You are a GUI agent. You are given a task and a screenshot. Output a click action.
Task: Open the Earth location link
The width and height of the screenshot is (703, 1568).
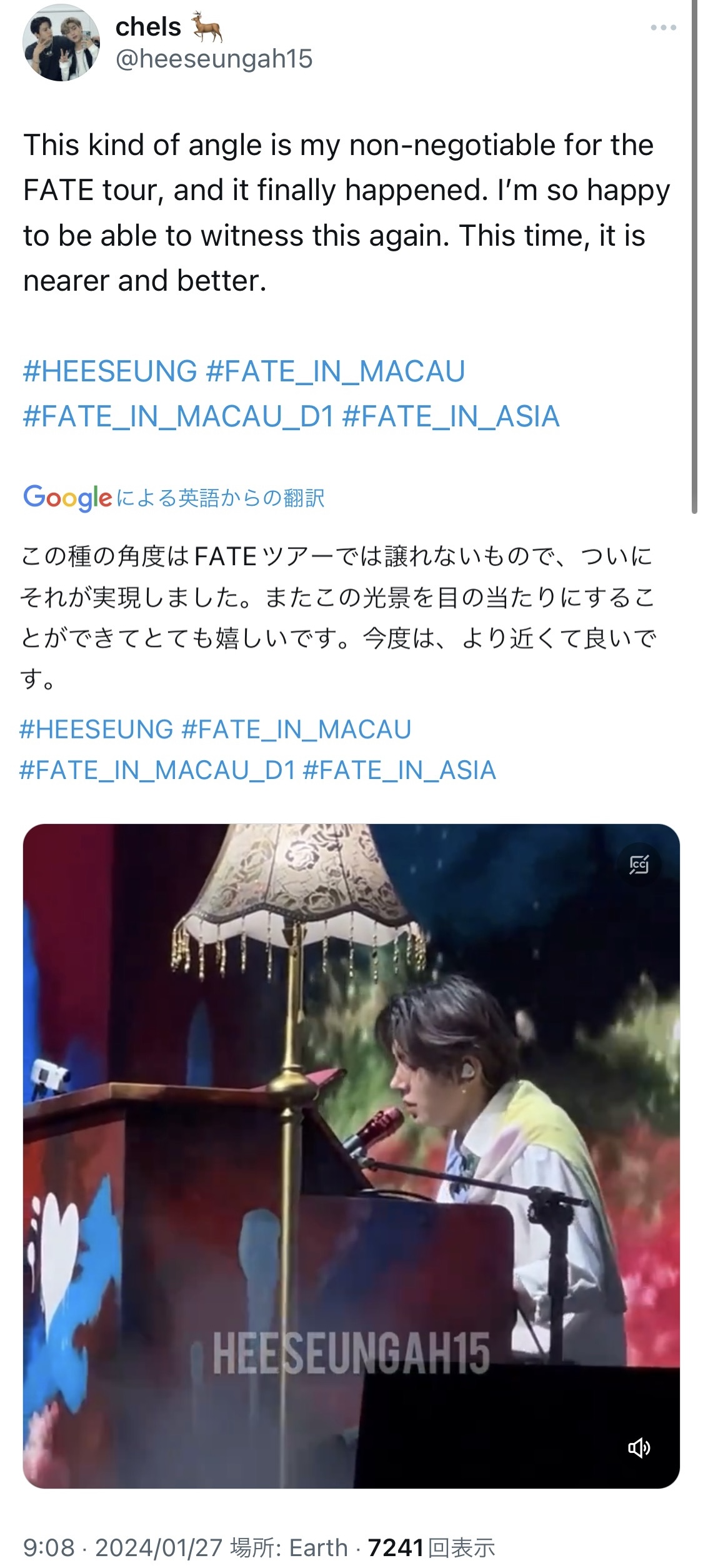(x=318, y=1547)
